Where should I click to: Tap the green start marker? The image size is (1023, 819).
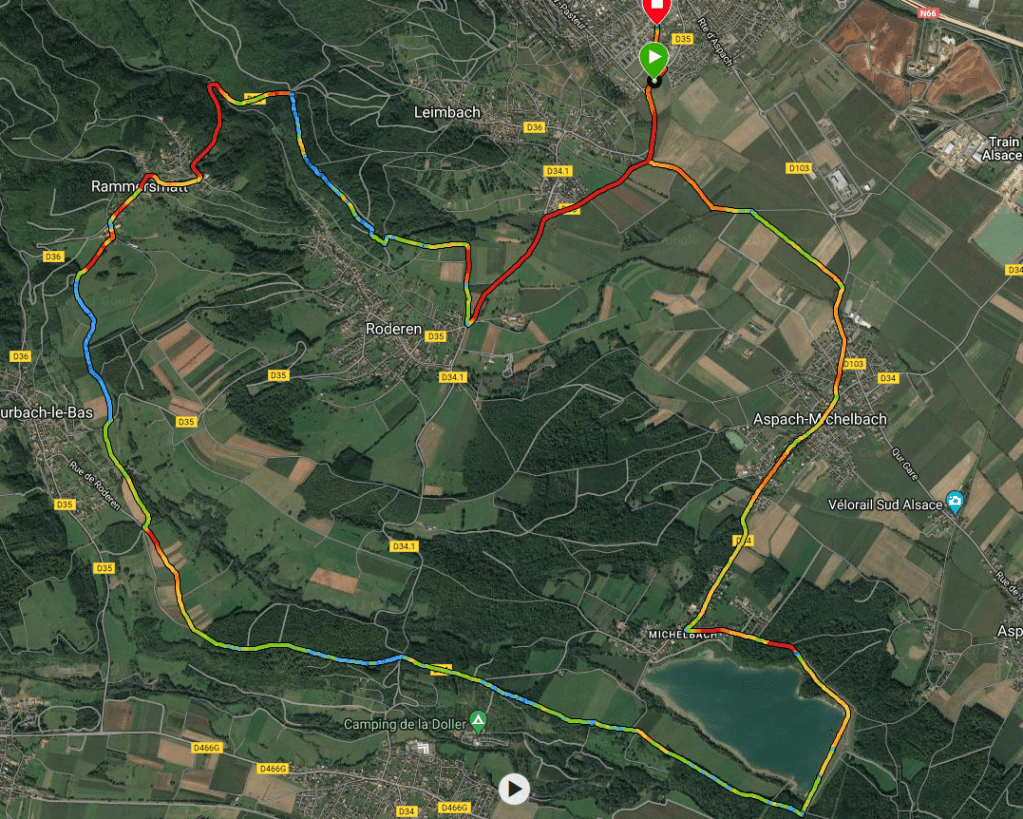(x=652, y=57)
